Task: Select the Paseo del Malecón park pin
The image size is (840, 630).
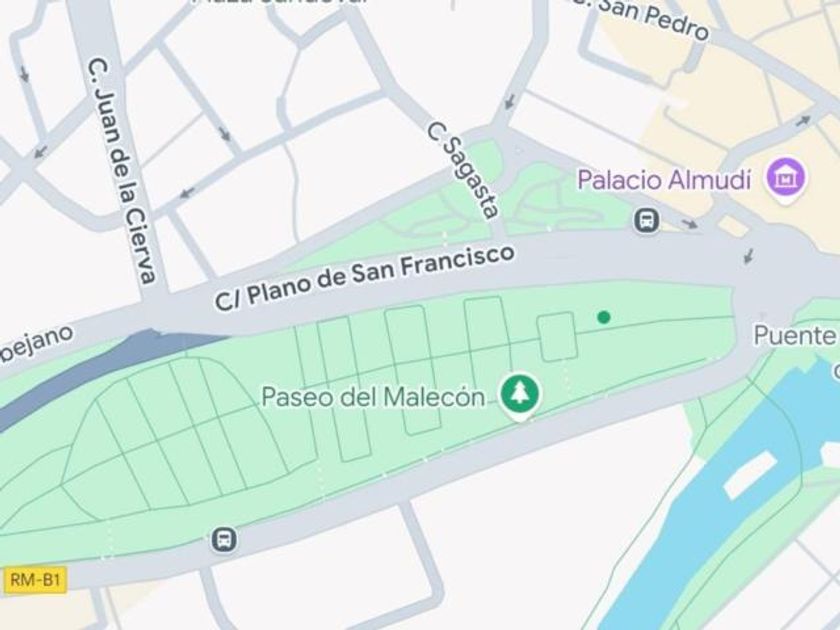Action: tap(519, 395)
